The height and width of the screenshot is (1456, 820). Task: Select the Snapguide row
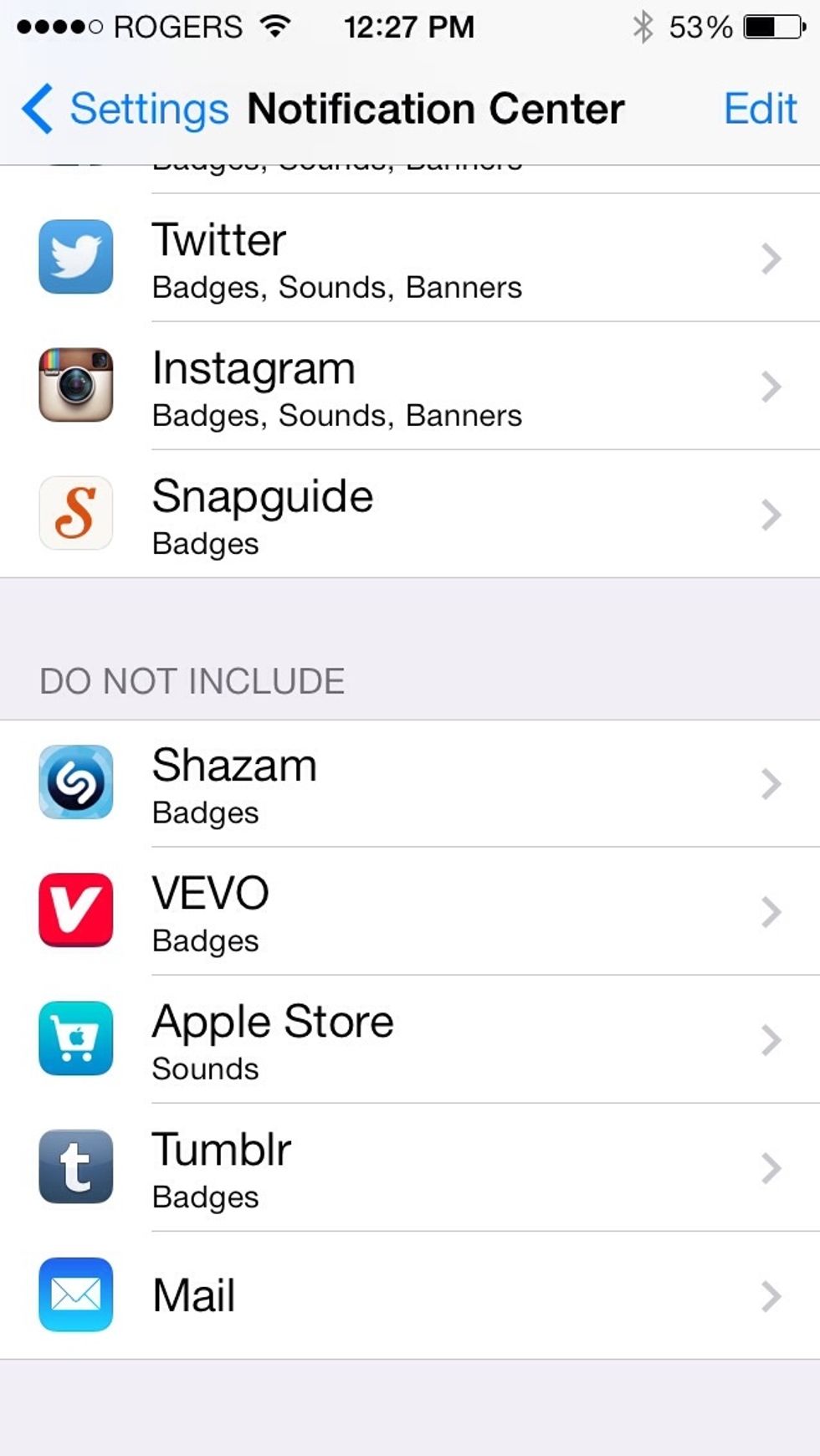point(410,515)
